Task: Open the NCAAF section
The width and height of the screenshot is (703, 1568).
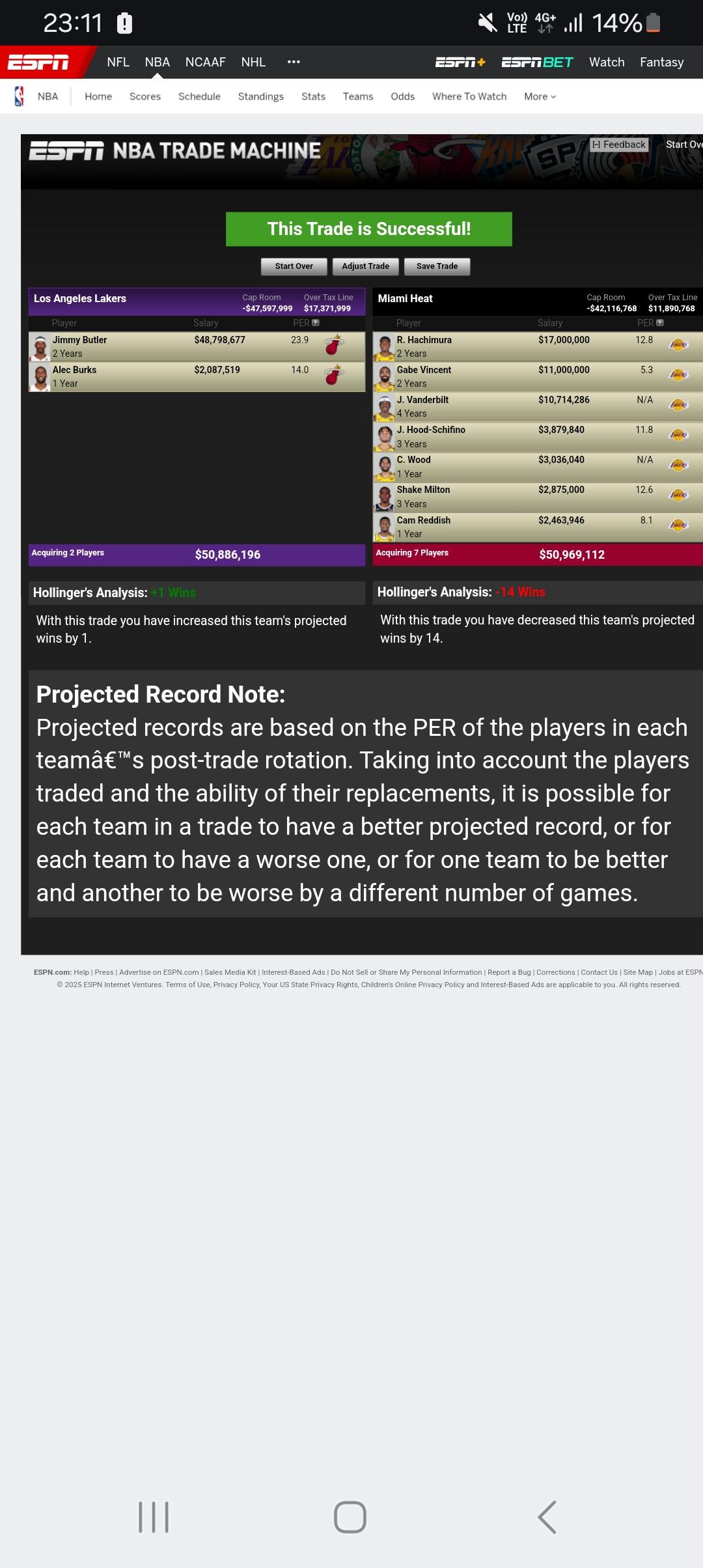Action: coord(205,62)
